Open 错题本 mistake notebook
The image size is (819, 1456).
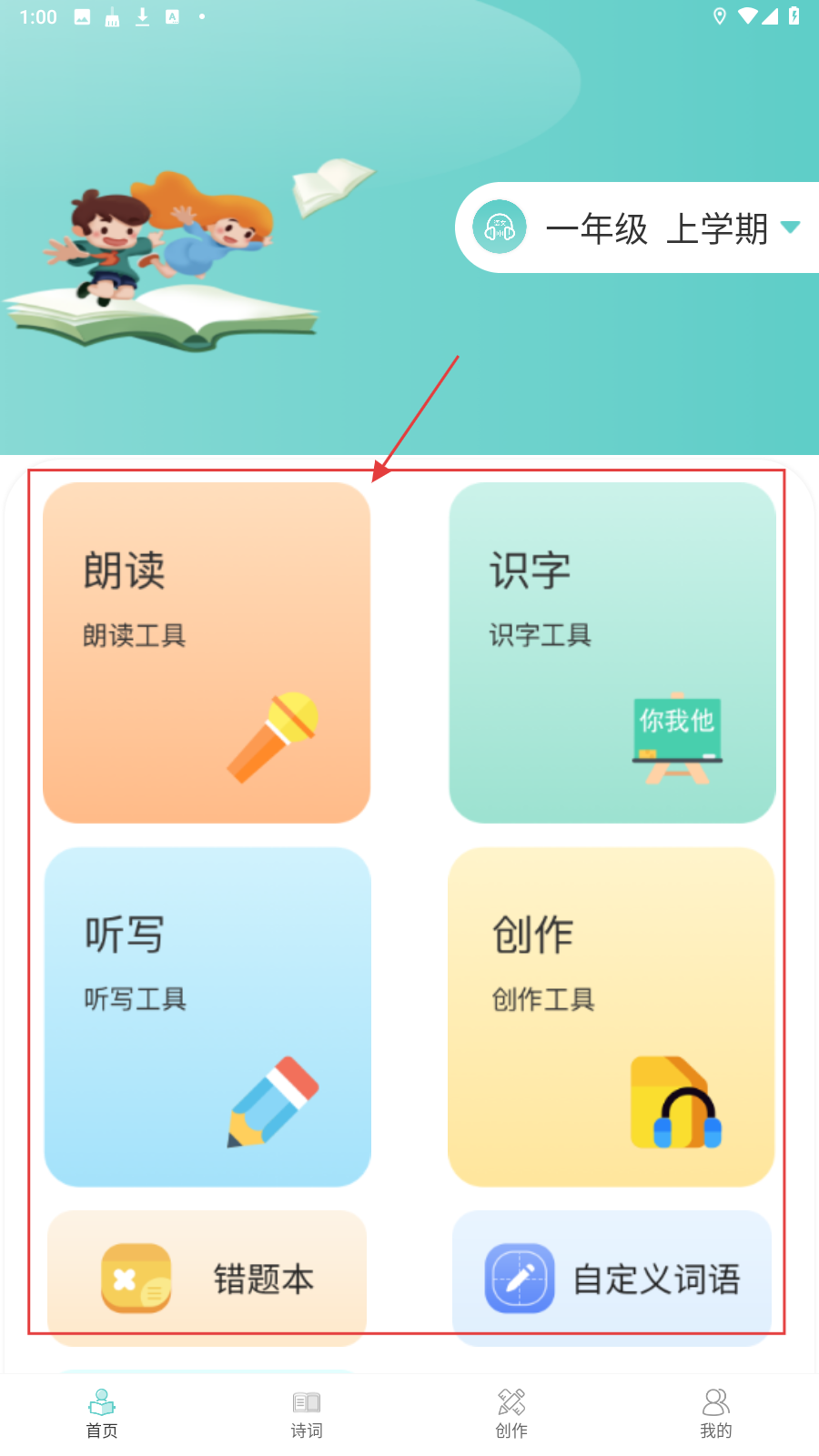tap(207, 1277)
